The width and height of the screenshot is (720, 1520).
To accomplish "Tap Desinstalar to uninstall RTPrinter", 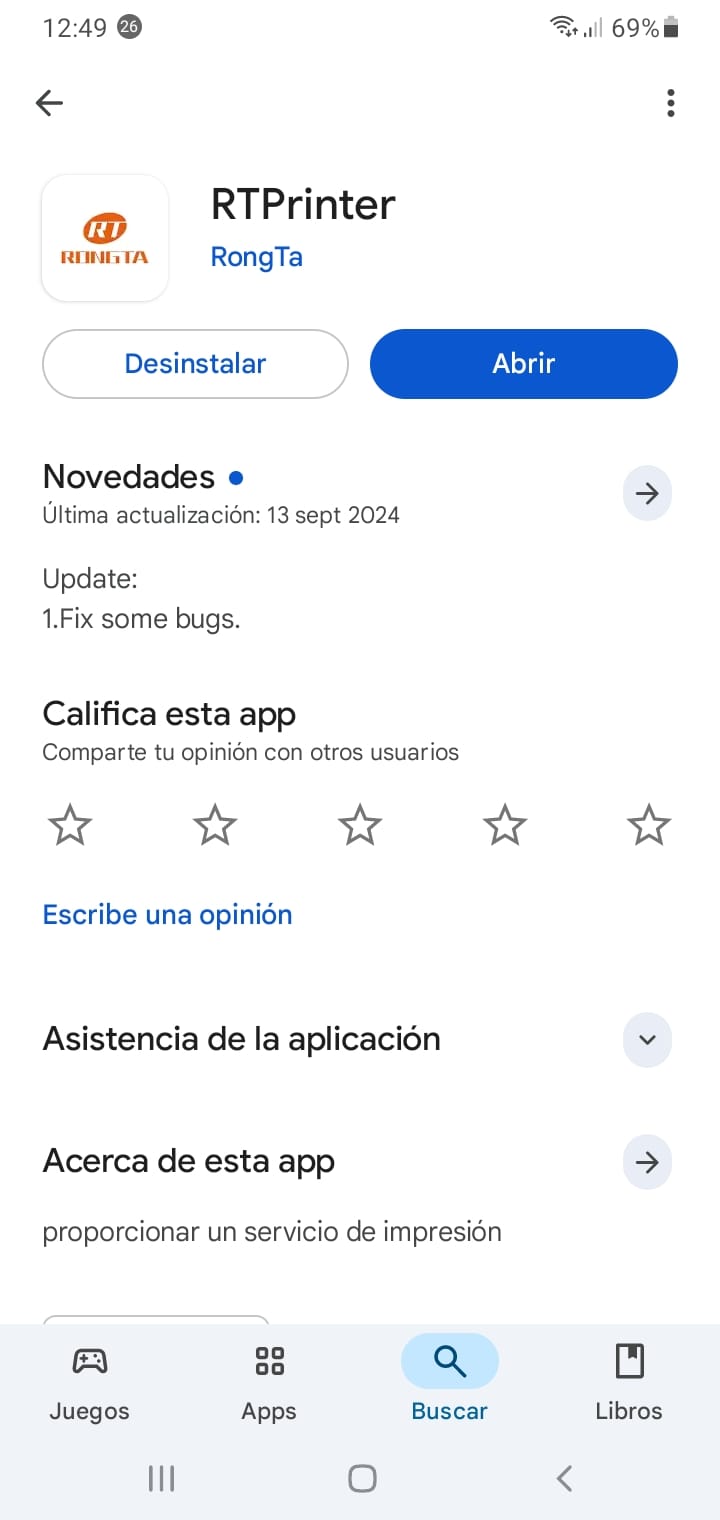I will (195, 364).
